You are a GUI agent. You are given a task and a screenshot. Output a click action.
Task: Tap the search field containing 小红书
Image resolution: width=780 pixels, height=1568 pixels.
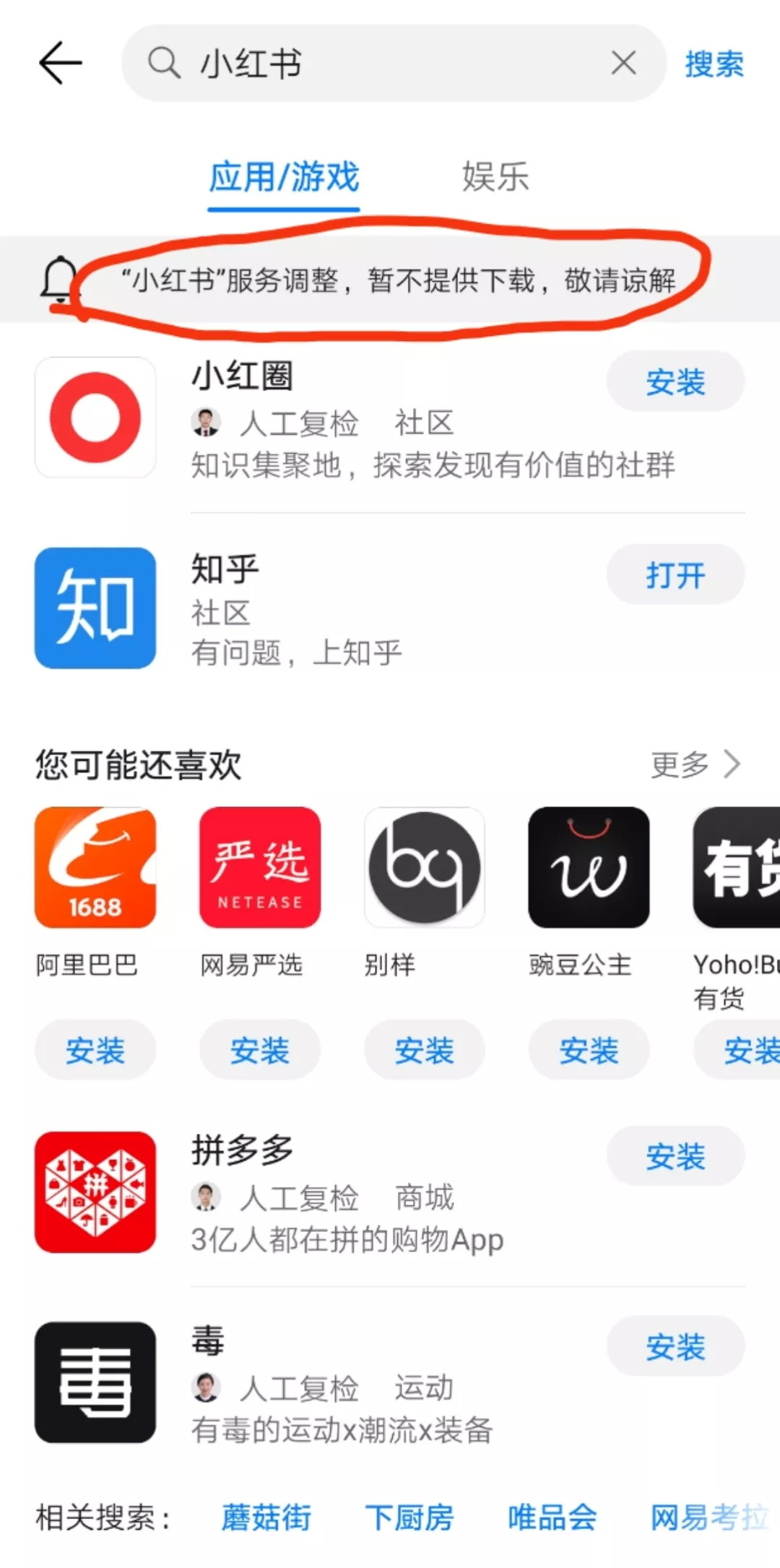tap(376, 64)
